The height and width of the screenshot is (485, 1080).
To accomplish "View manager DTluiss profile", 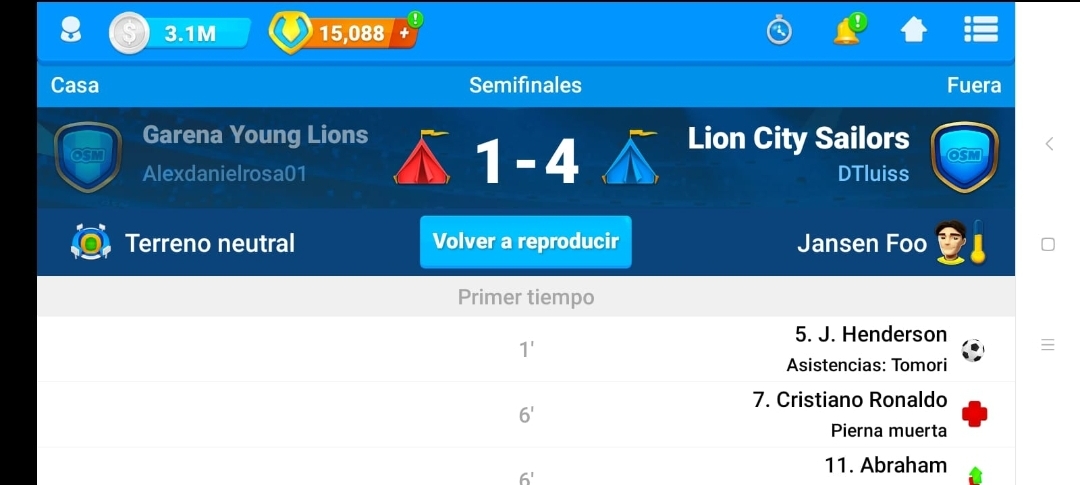I will point(873,174).
